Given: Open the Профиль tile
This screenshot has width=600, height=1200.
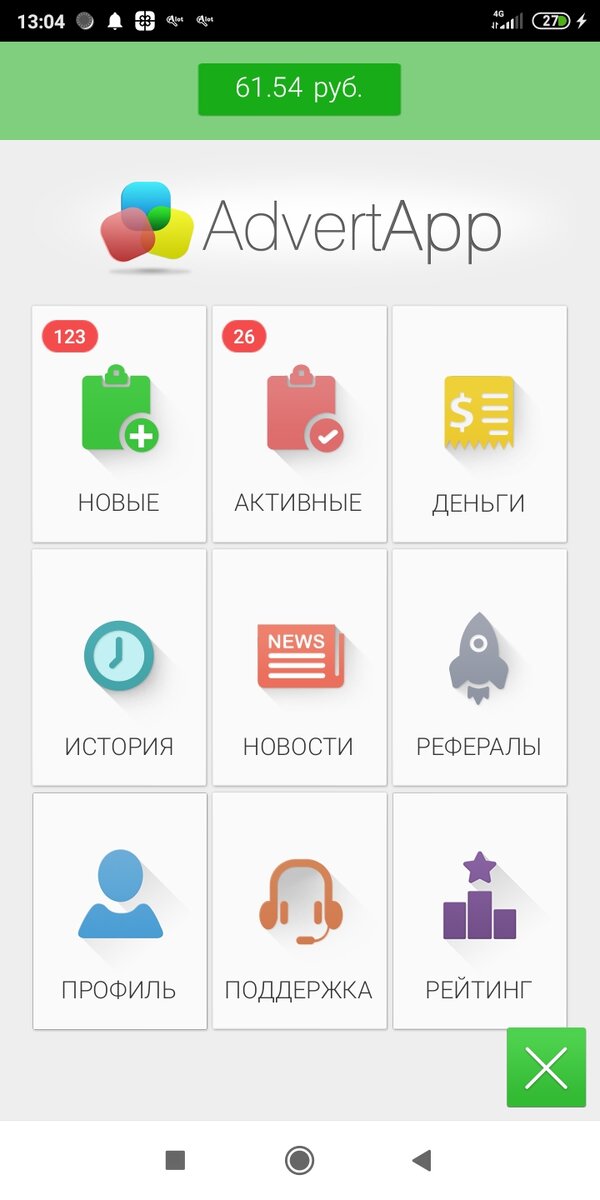Looking at the screenshot, I should [x=119, y=911].
